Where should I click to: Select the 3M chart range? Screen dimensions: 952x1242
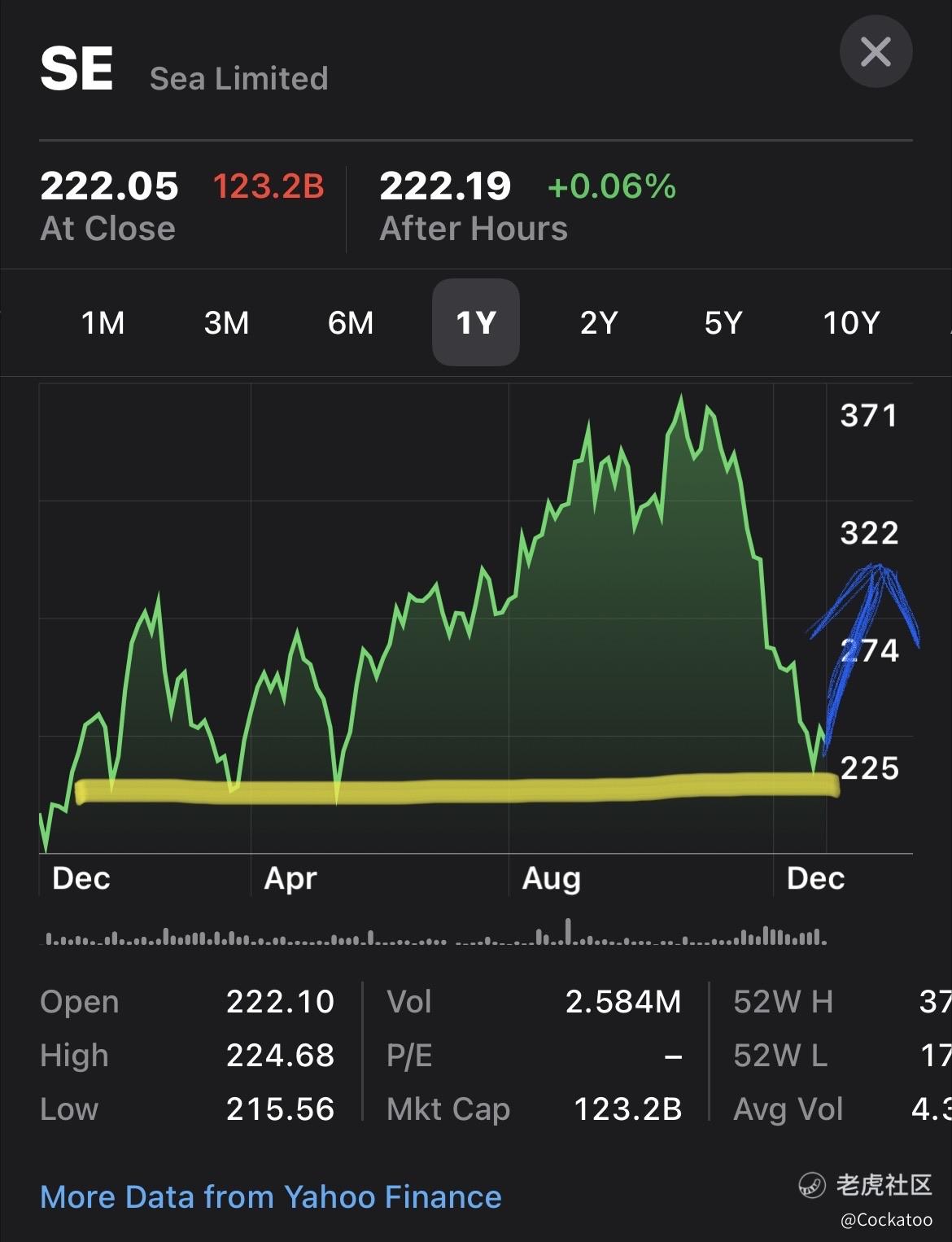[226, 323]
